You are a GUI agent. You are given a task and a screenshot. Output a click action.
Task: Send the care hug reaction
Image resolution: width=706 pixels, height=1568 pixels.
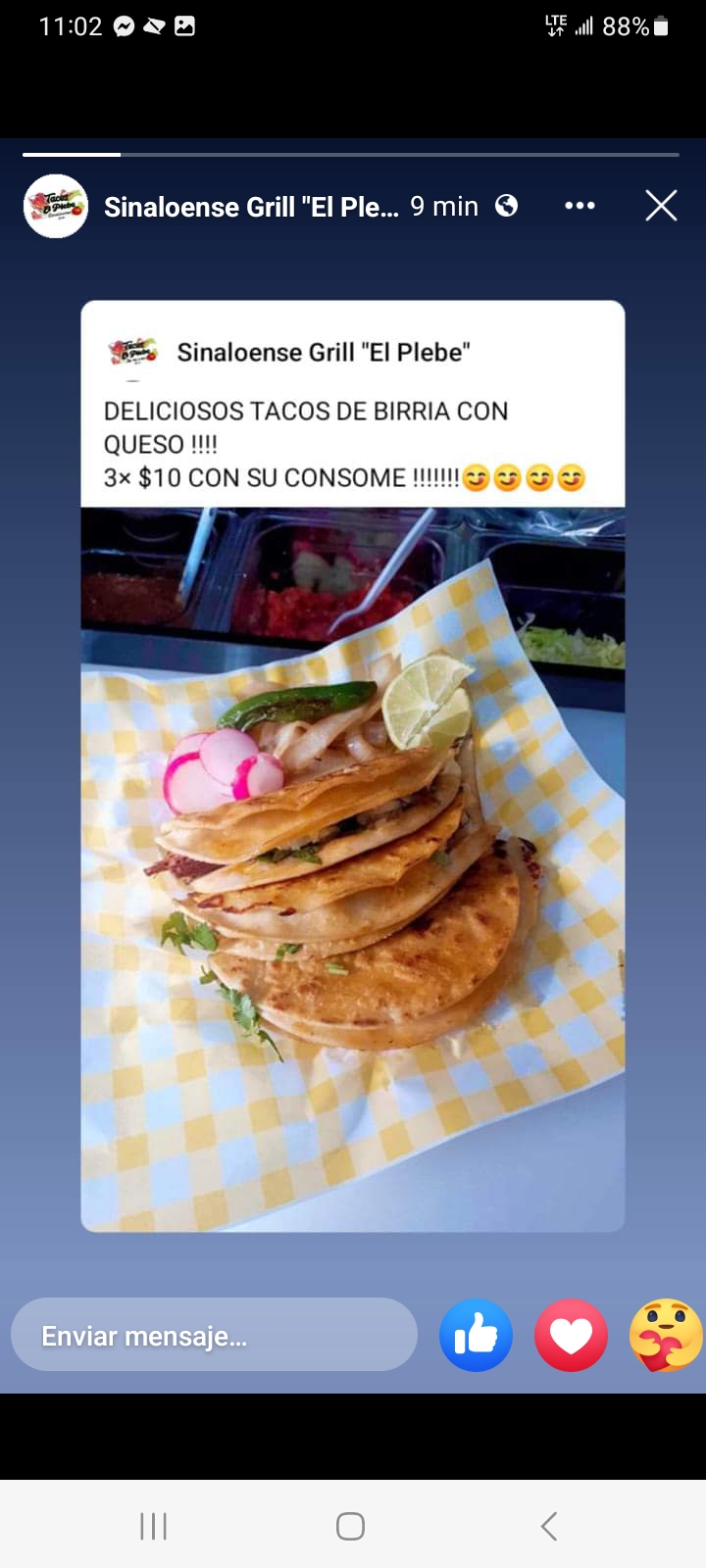(x=666, y=1335)
